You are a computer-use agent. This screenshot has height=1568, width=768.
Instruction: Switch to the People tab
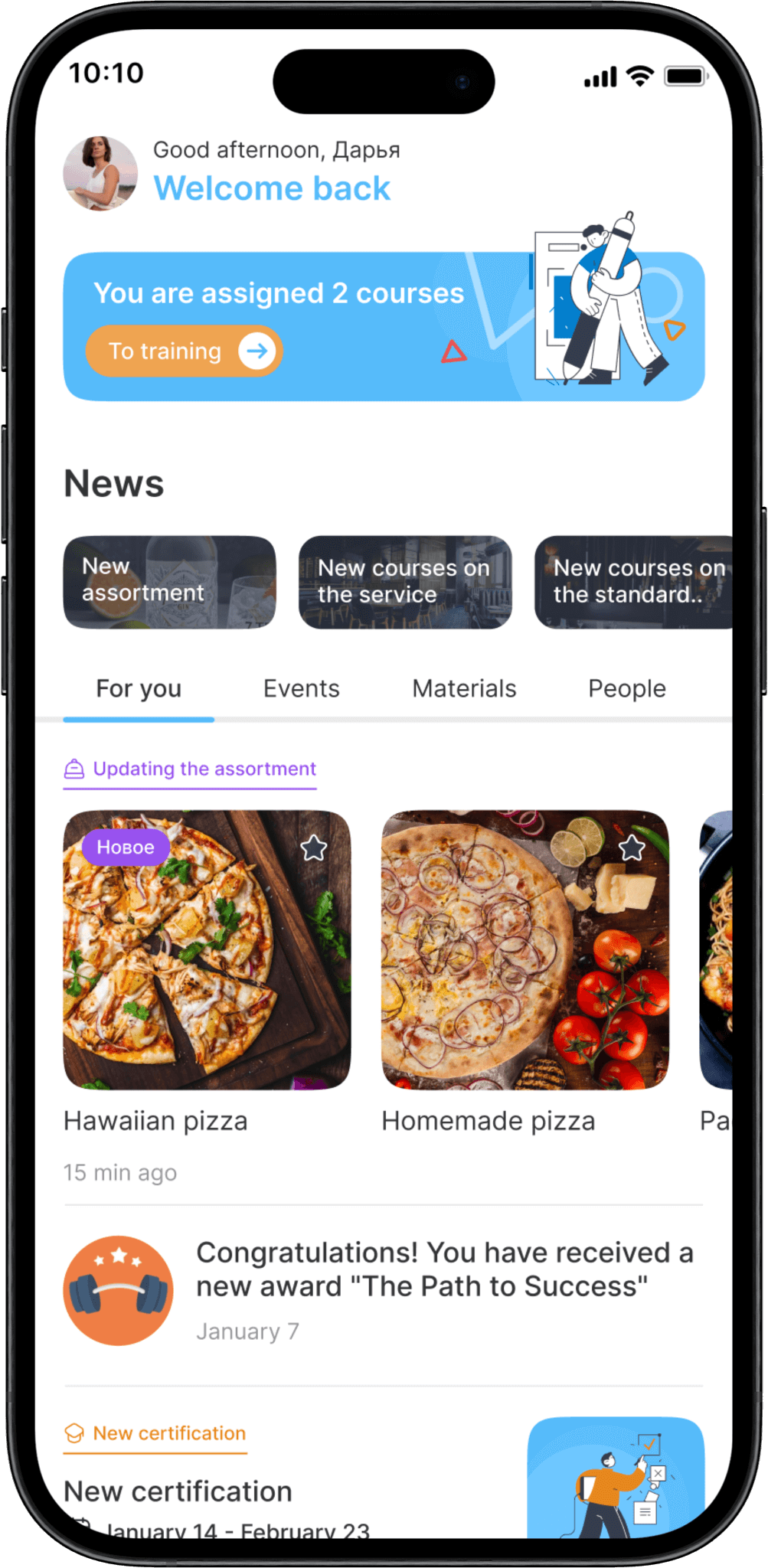pos(626,688)
